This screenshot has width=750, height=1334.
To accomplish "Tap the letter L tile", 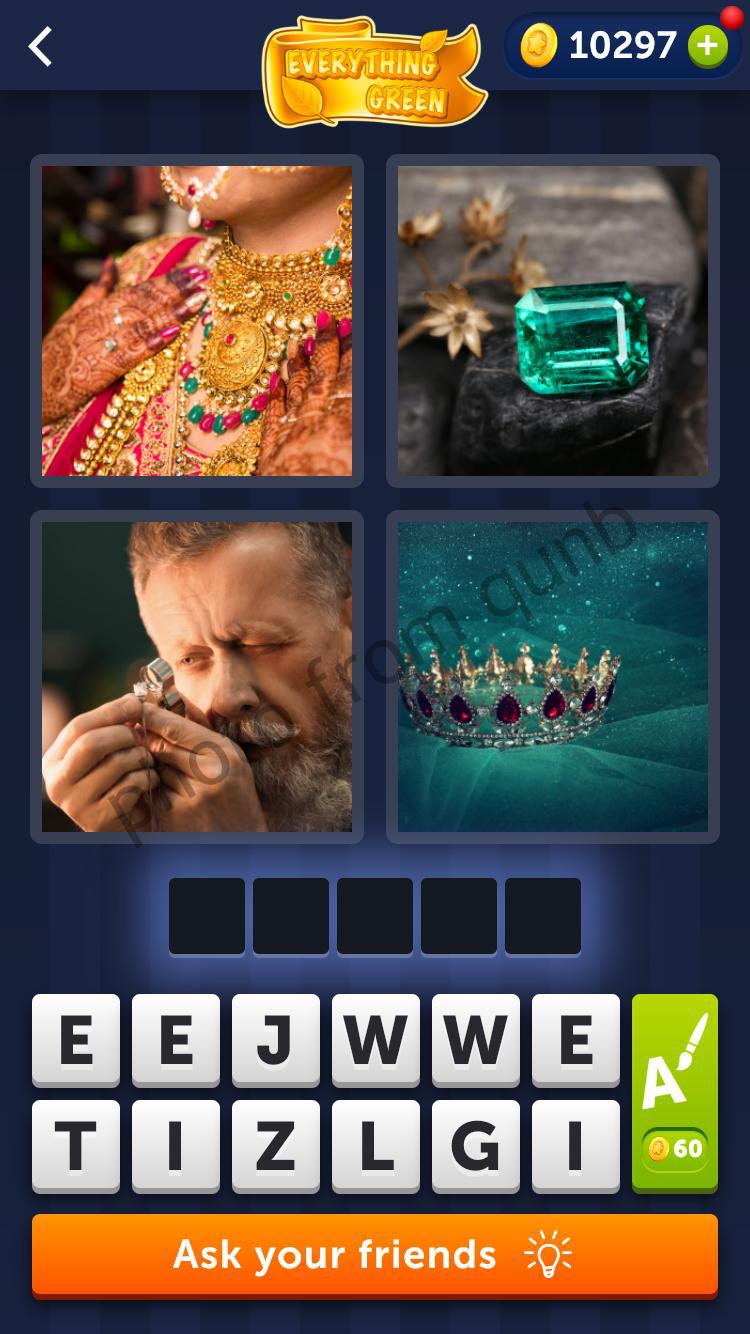I will click(x=376, y=1146).
